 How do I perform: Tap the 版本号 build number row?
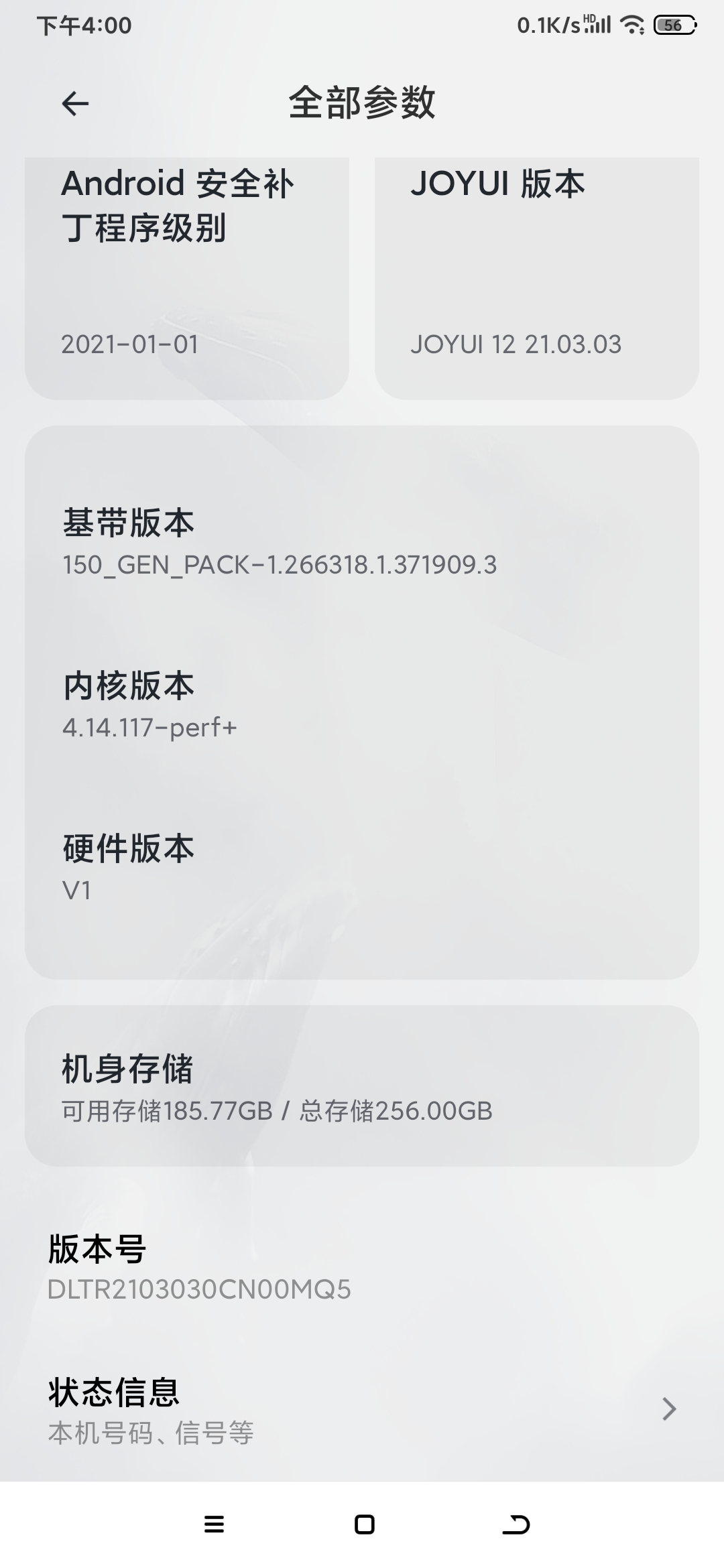tap(362, 1268)
